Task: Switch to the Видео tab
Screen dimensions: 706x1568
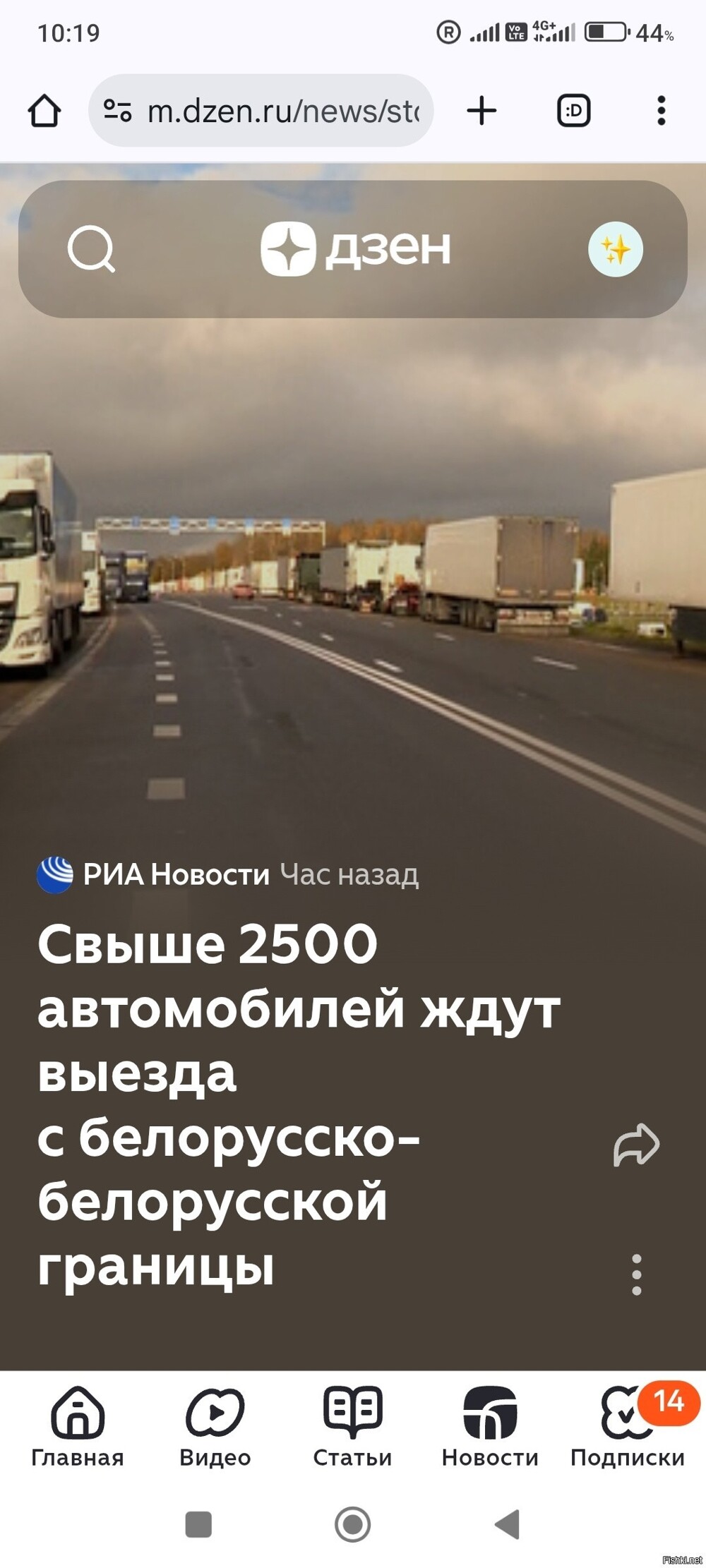Action: (215, 1427)
